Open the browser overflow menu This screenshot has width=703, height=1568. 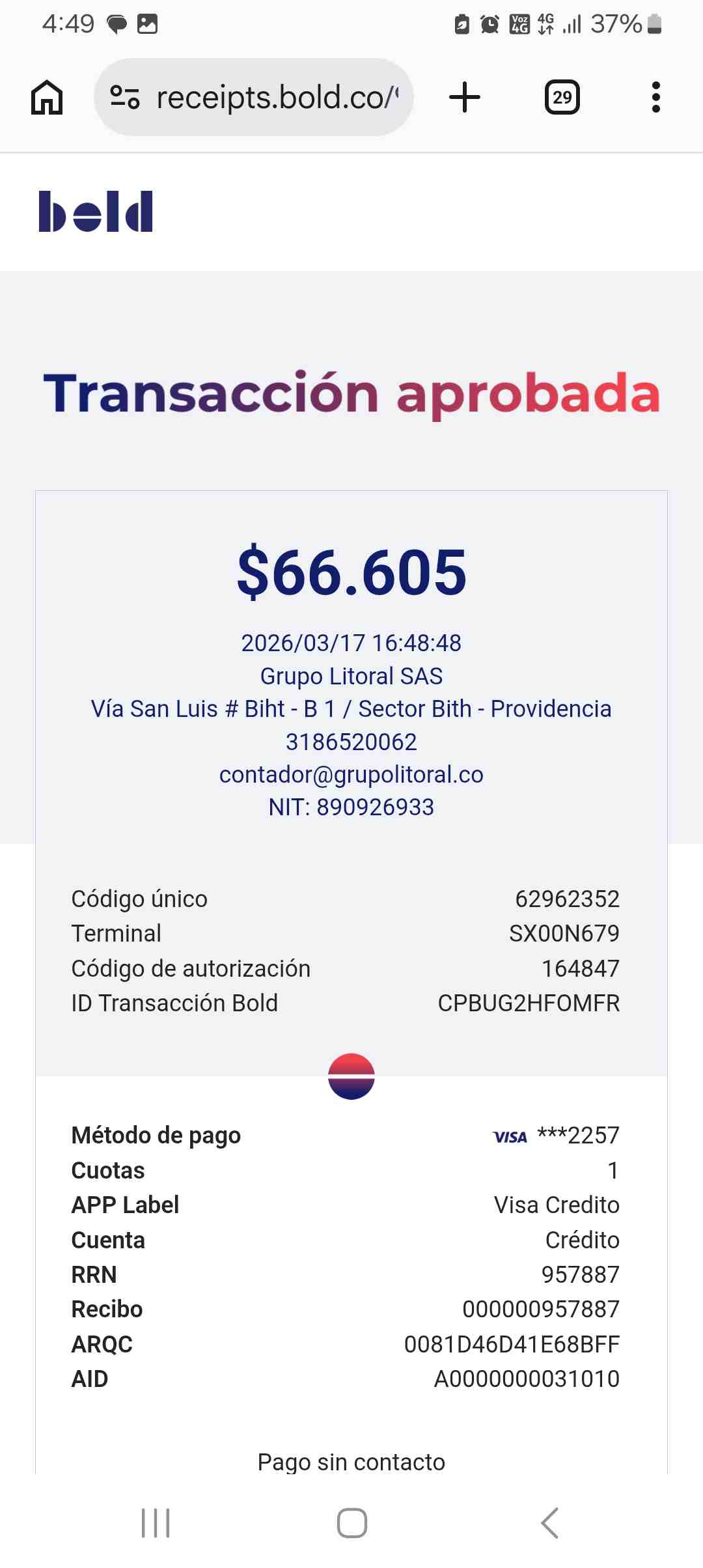(x=656, y=98)
